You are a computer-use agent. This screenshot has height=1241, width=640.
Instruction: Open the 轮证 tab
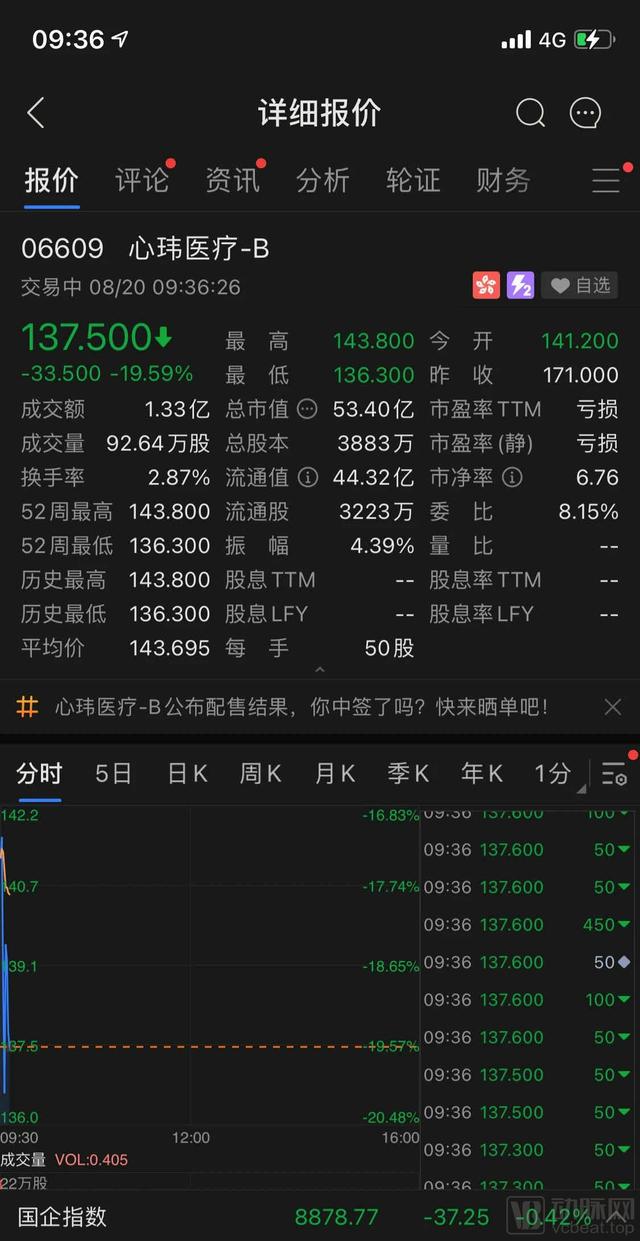click(413, 180)
